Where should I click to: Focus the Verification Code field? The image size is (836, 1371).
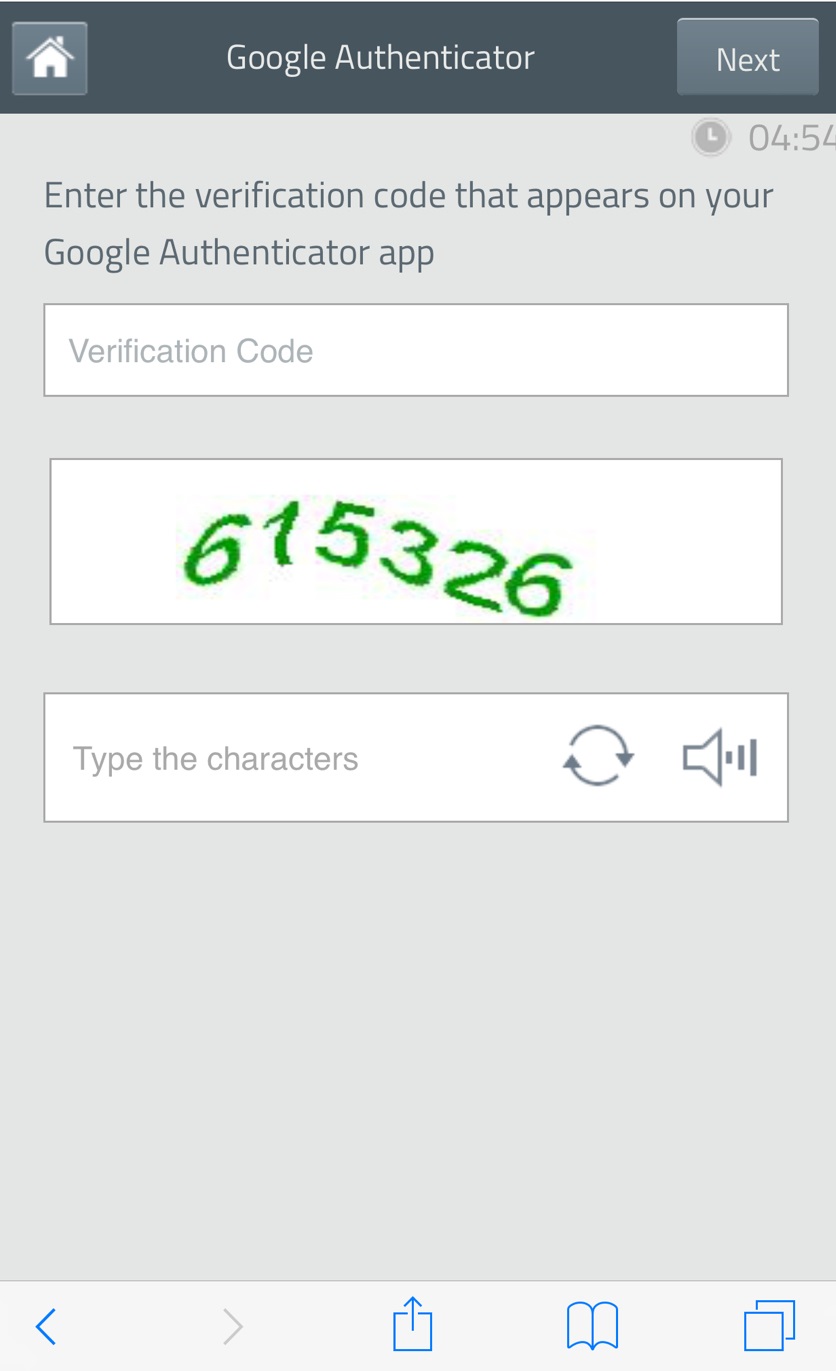[416, 350]
